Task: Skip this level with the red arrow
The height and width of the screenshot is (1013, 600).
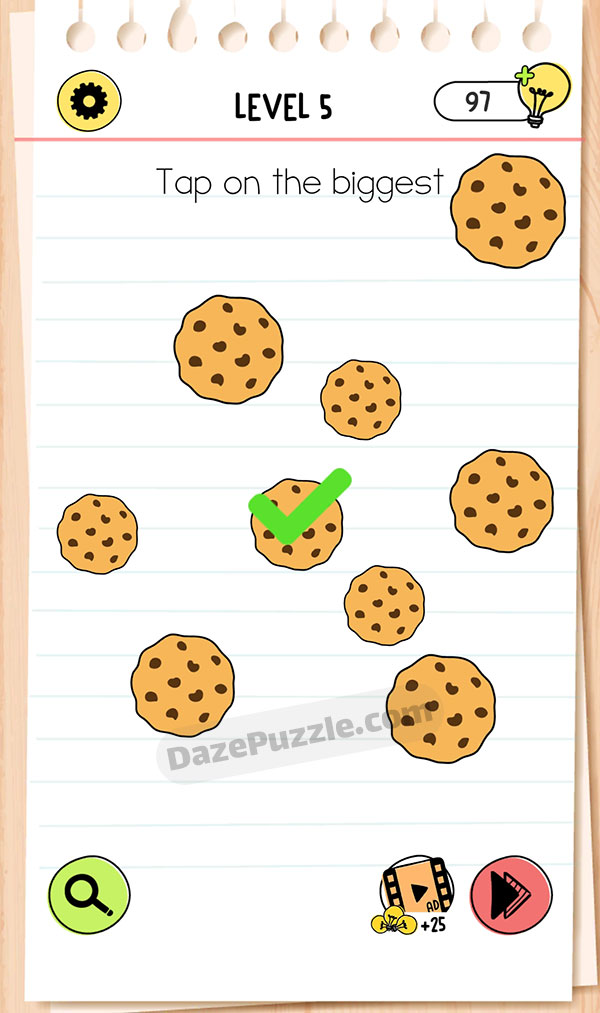Action: pos(510,894)
